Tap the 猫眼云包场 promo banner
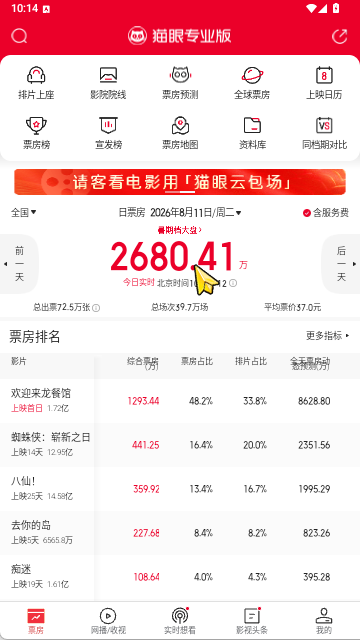Viewport: 360px width, 640px height. 180,182
